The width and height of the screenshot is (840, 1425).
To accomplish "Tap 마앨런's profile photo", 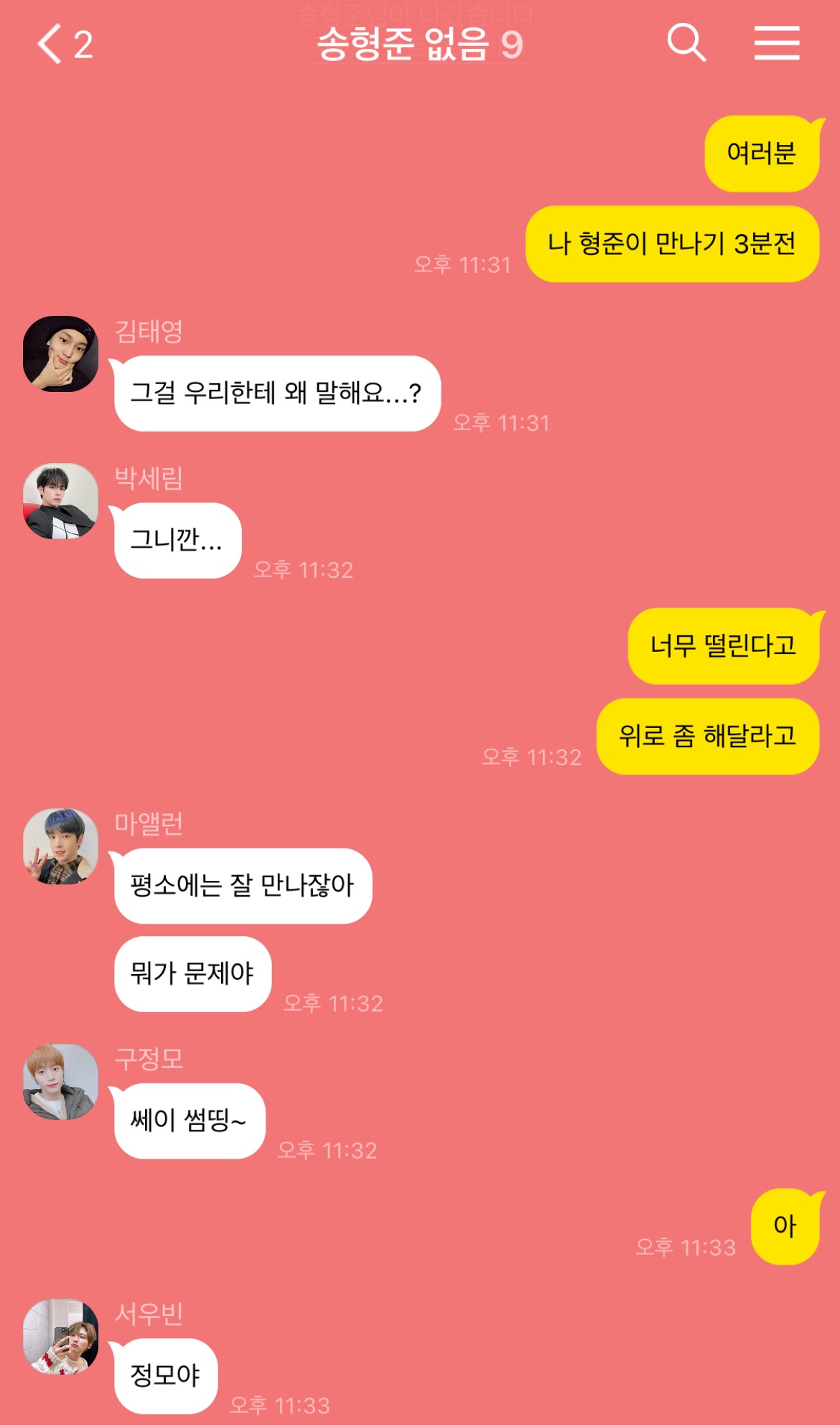I will (x=61, y=847).
